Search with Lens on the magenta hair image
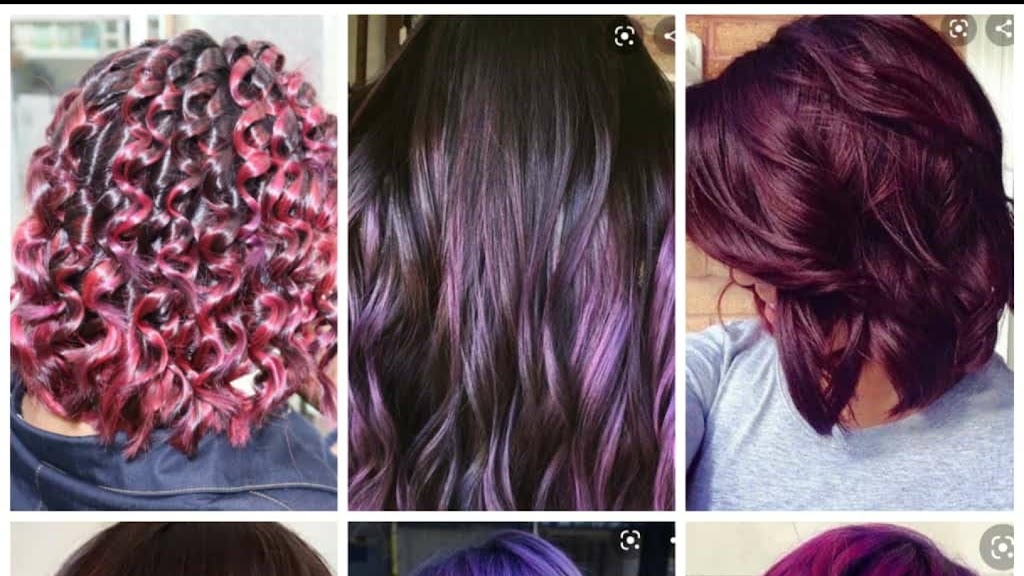The image size is (1024, 576). (x=1000, y=546)
